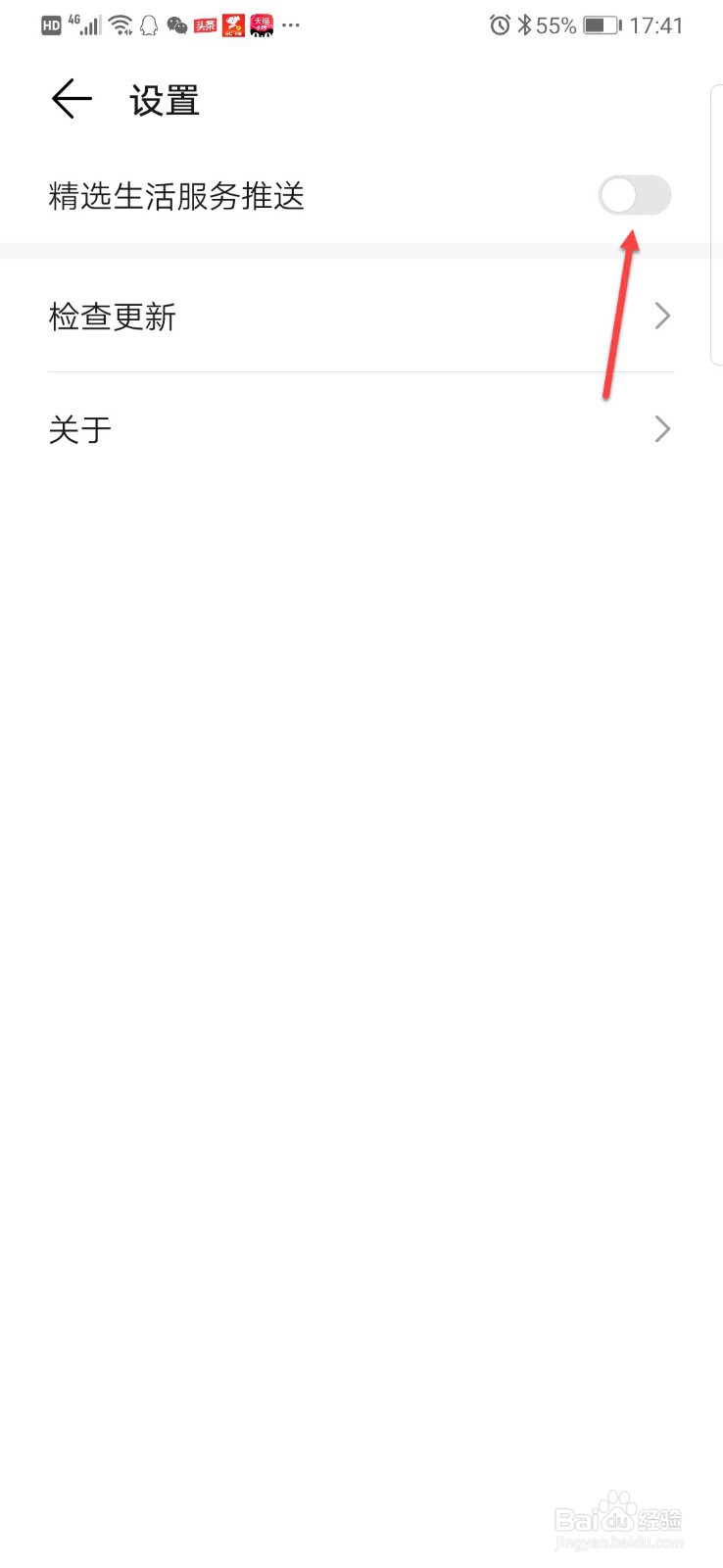Expand the 检查更新 row chevron
Screen dimensions: 723x1568
[662, 316]
